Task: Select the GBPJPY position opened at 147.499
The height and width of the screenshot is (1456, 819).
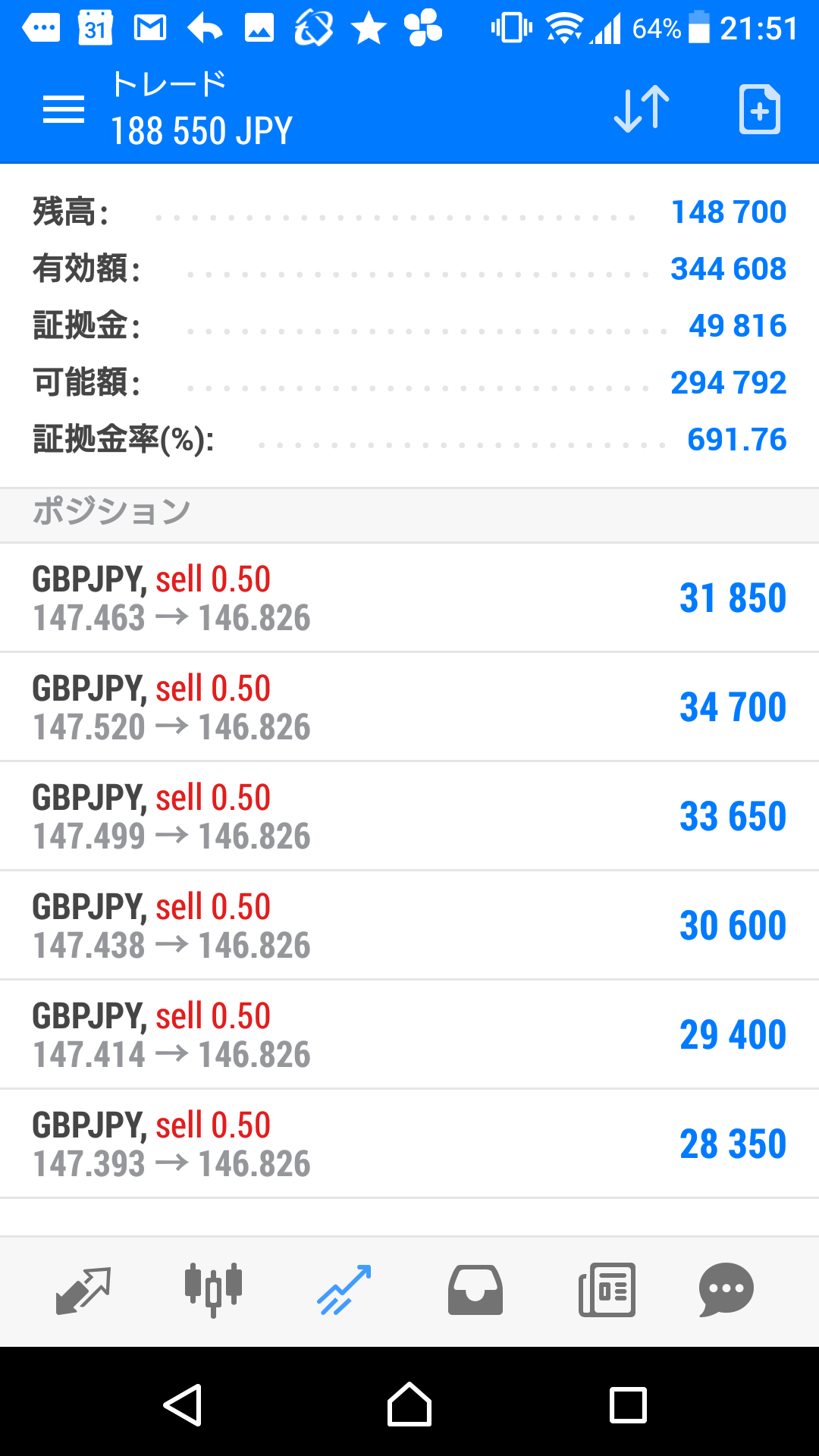Action: point(409,816)
